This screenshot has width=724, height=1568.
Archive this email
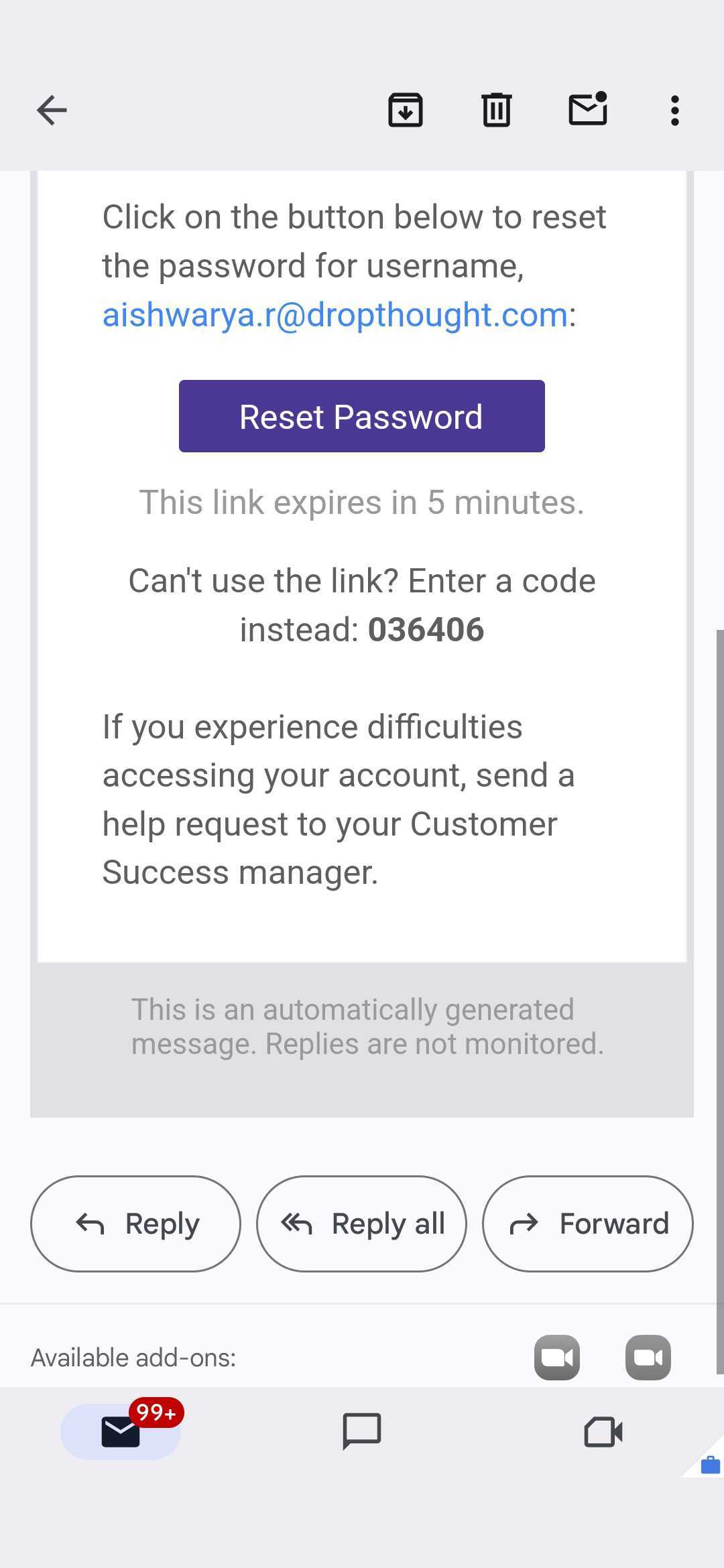(406, 111)
